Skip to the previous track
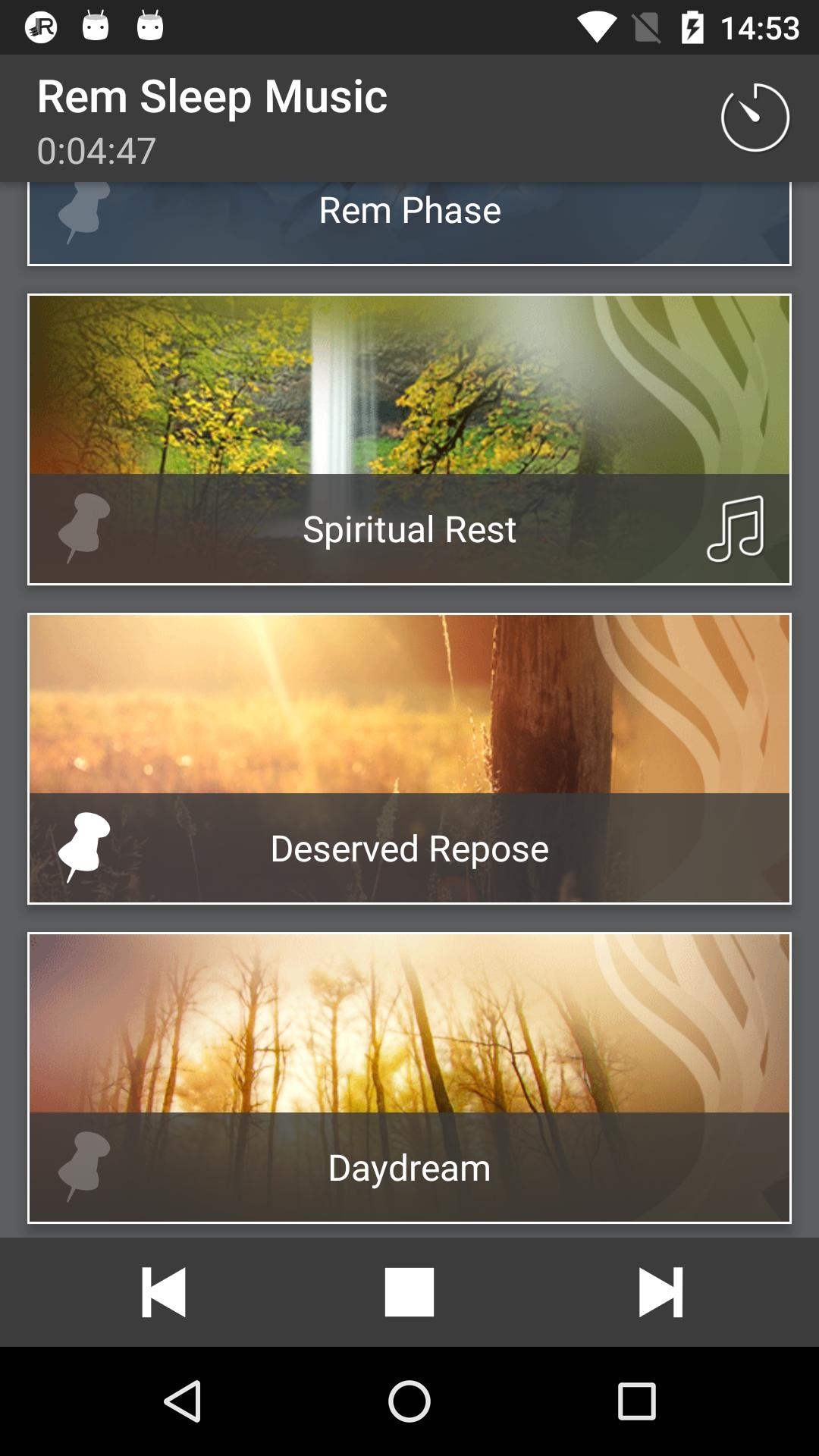819x1456 pixels. point(163,1292)
